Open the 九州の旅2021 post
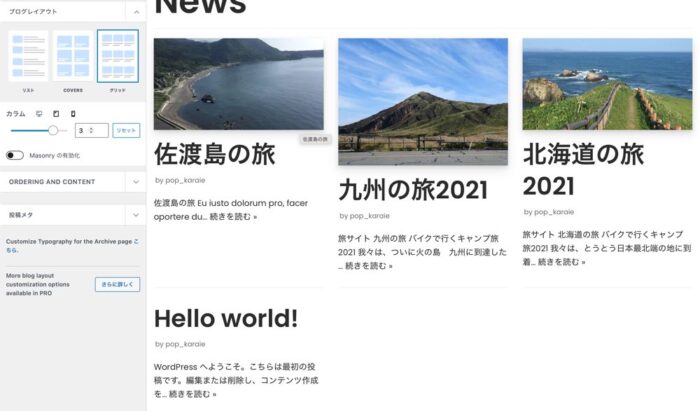Screen dimensions: 700x411 pyautogui.click(x=413, y=190)
